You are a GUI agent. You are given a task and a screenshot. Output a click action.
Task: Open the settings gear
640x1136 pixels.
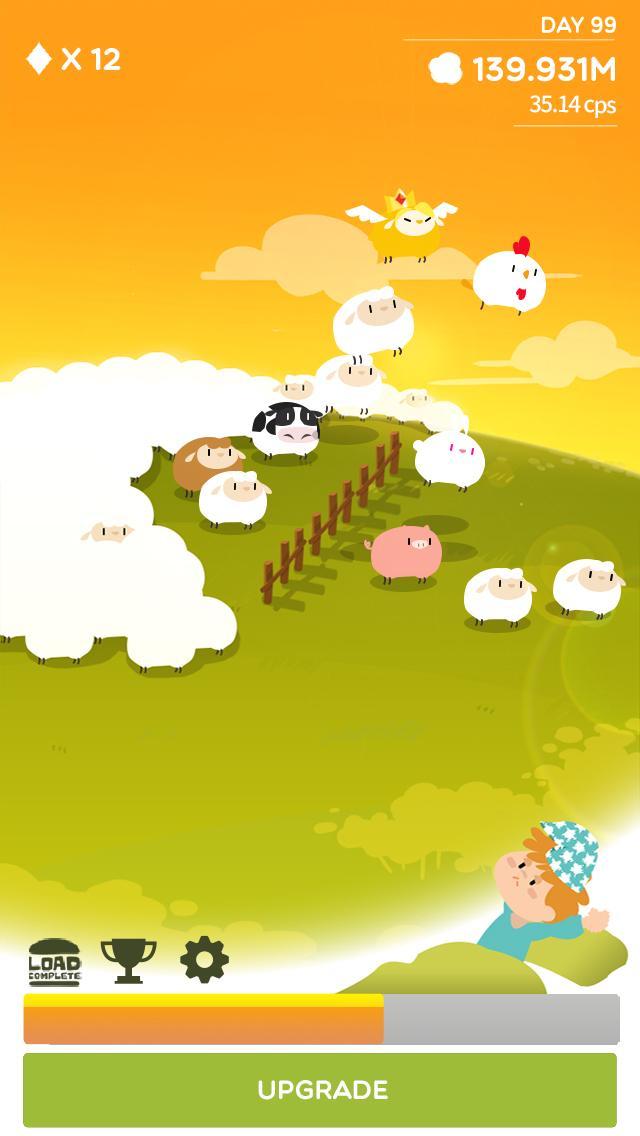pyautogui.click(x=204, y=960)
